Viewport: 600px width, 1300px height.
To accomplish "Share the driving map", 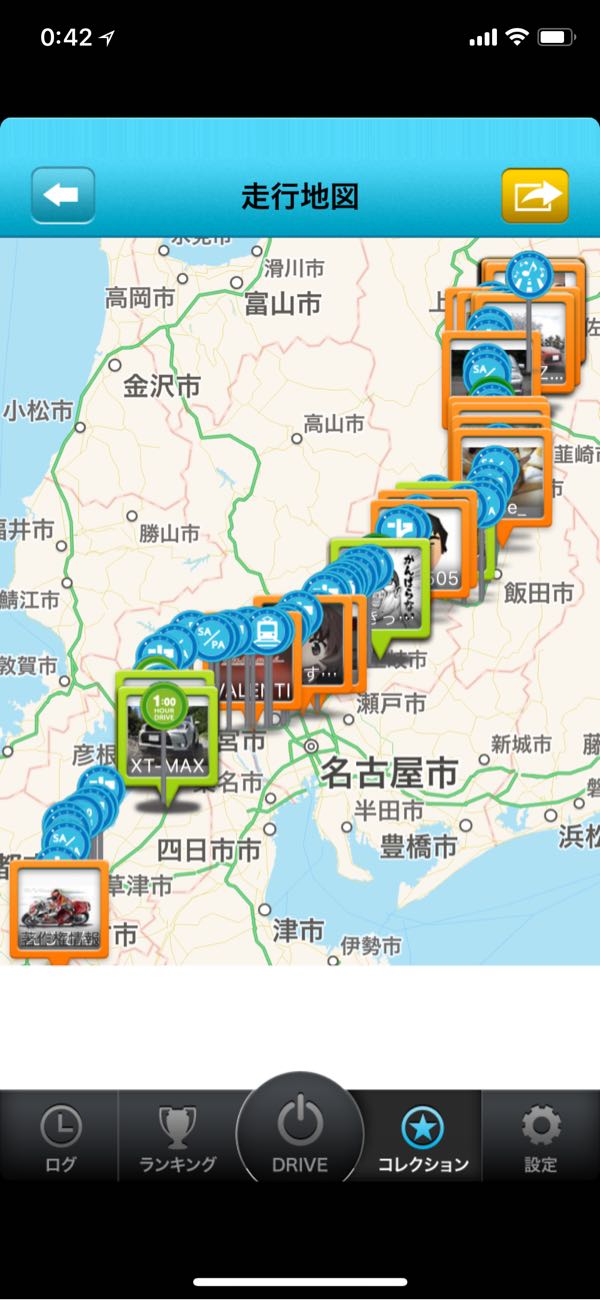I will [x=535, y=194].
